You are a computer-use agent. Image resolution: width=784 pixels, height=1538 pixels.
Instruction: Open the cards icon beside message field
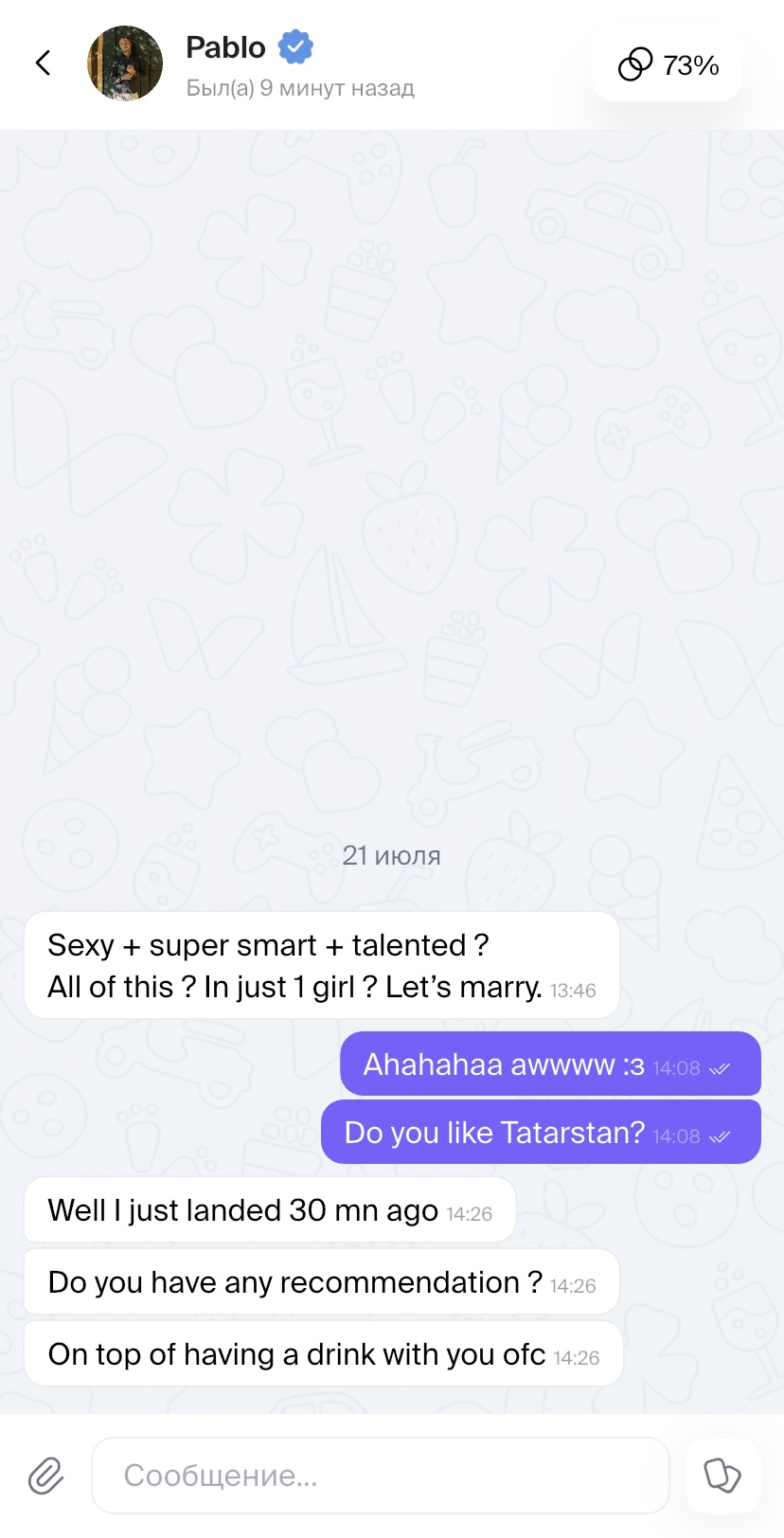click(x=722, y=1475)
